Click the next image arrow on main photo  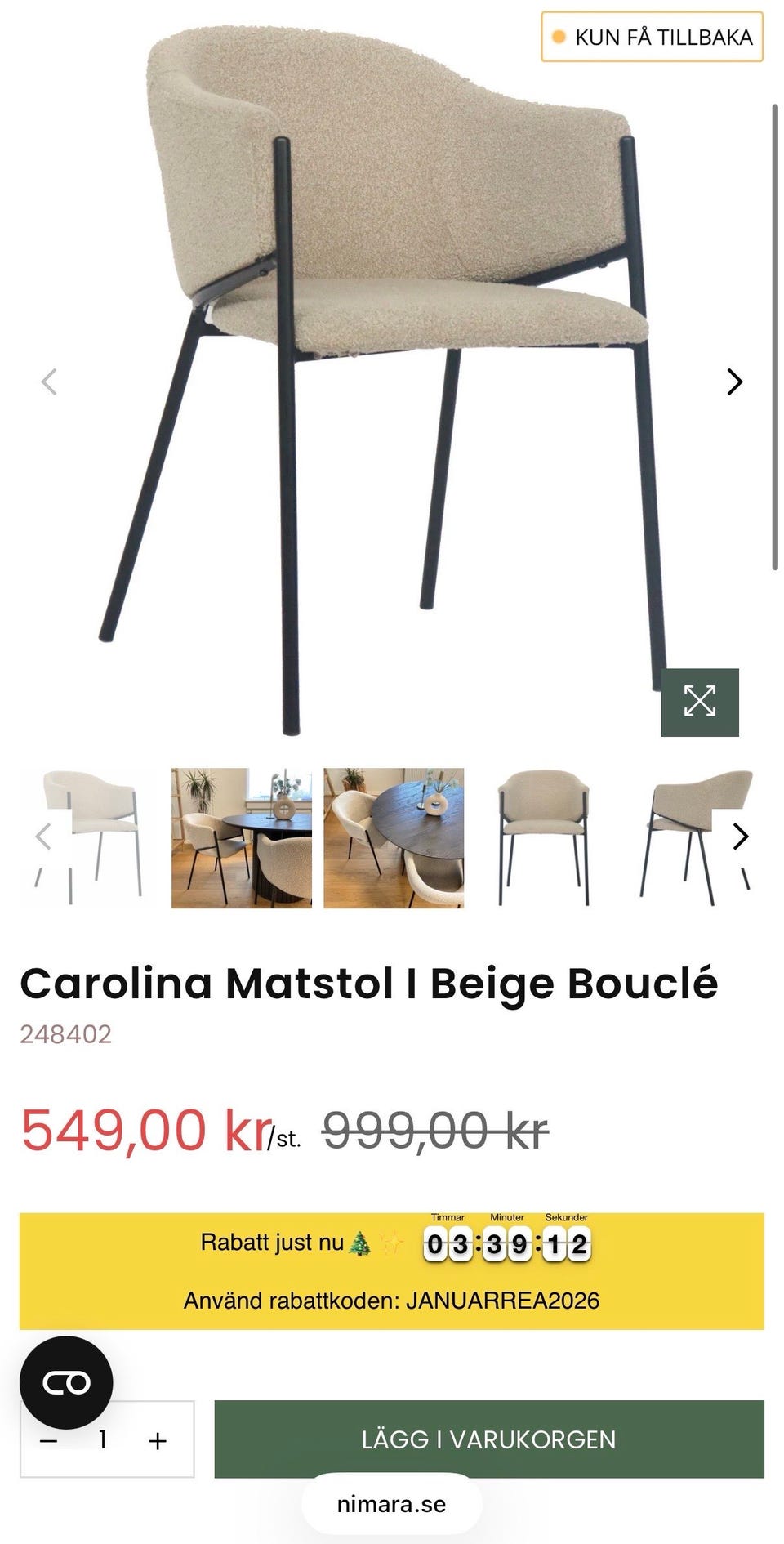click(736, 381)
